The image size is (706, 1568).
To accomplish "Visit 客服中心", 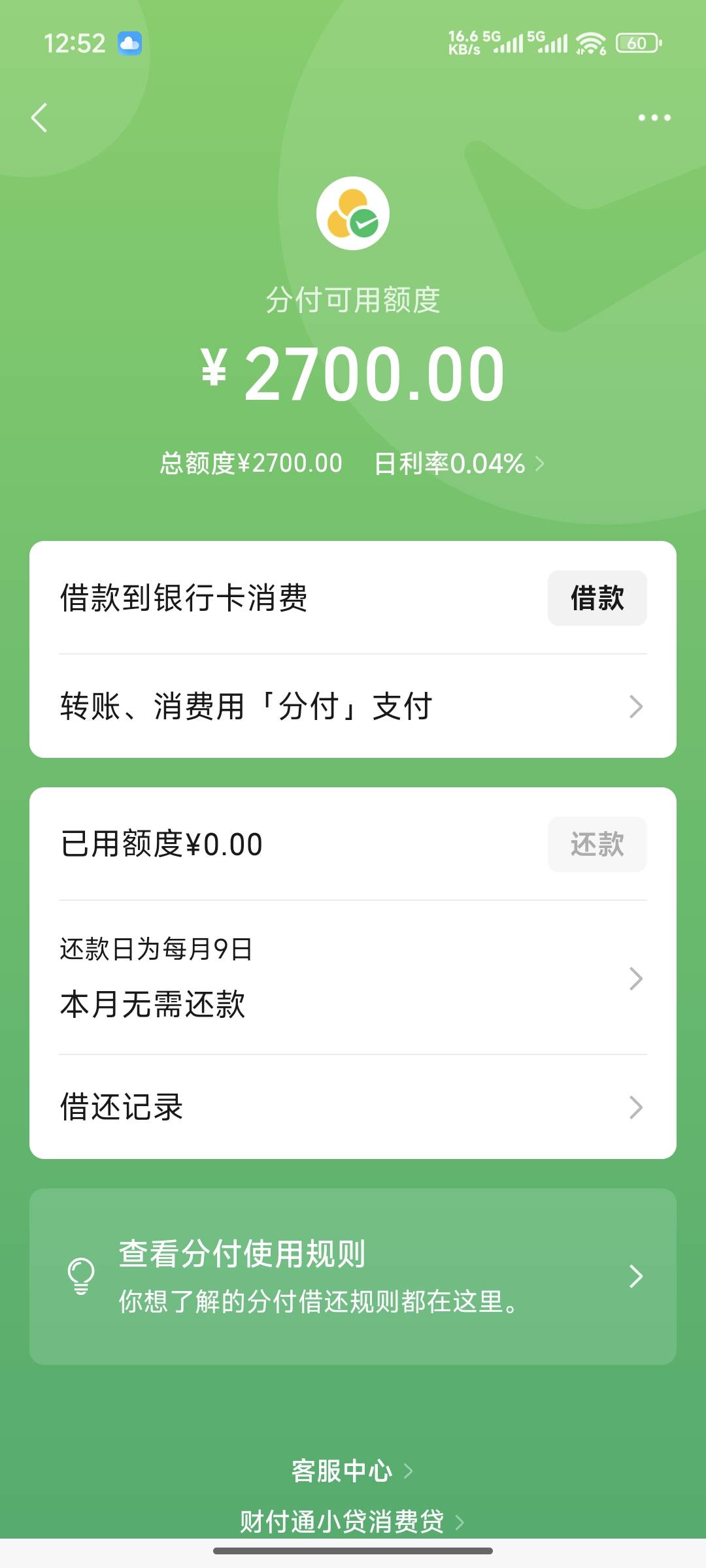I will tap(352, 1471).
